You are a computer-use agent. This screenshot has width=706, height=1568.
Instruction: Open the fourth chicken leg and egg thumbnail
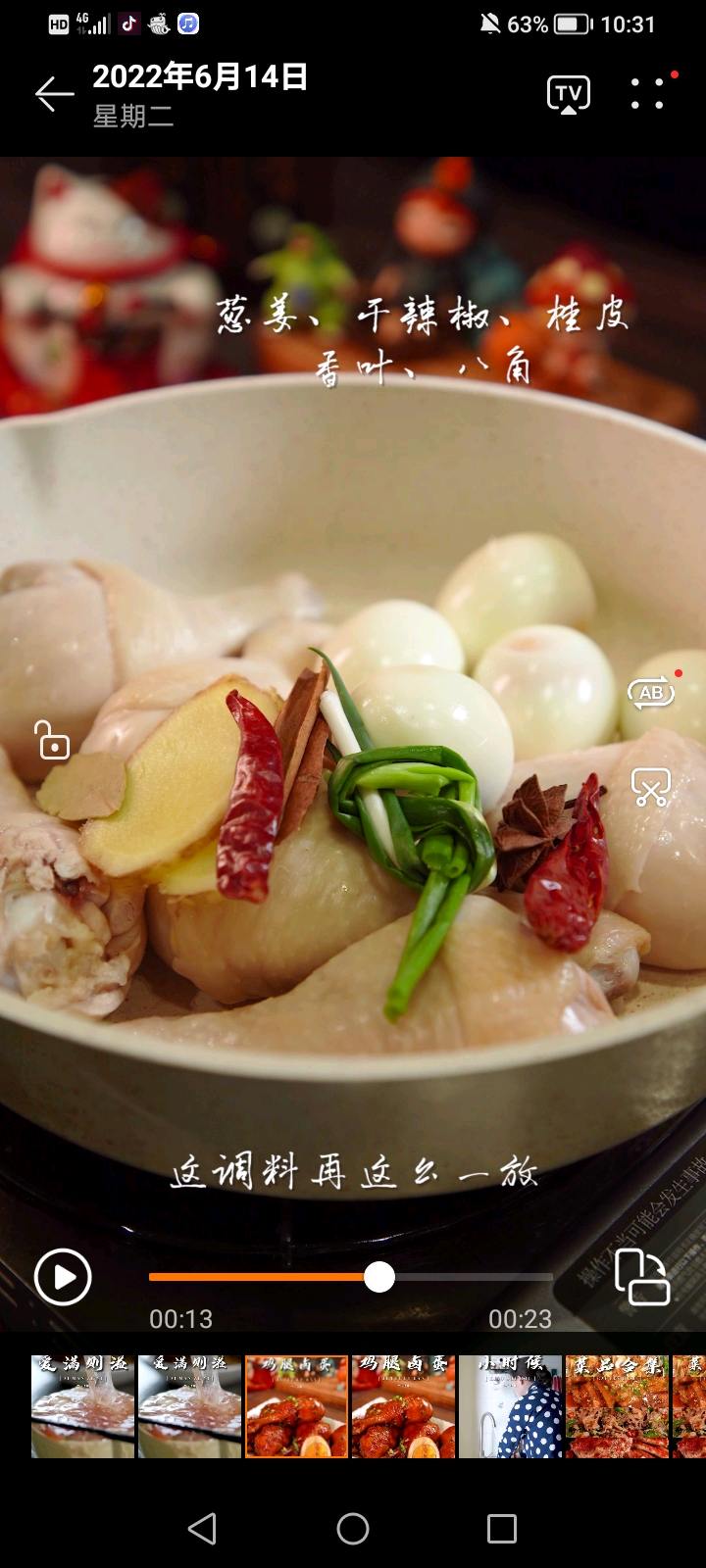[403, 1406]
